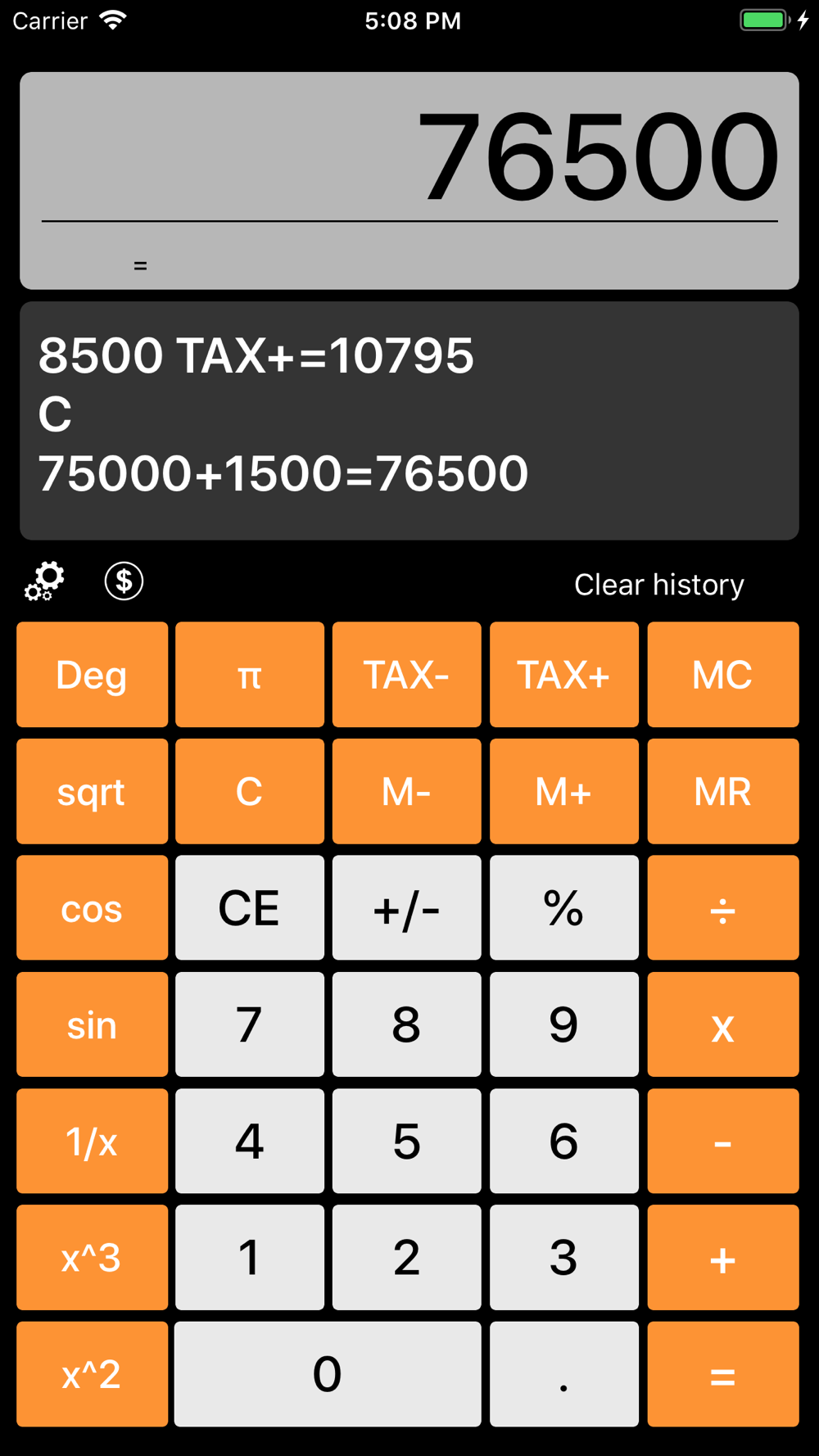Image resolution: width=819 pixels, height=1456 pixels.
Task: Open the settings gears icon
Action: click(x=44, y=581)
